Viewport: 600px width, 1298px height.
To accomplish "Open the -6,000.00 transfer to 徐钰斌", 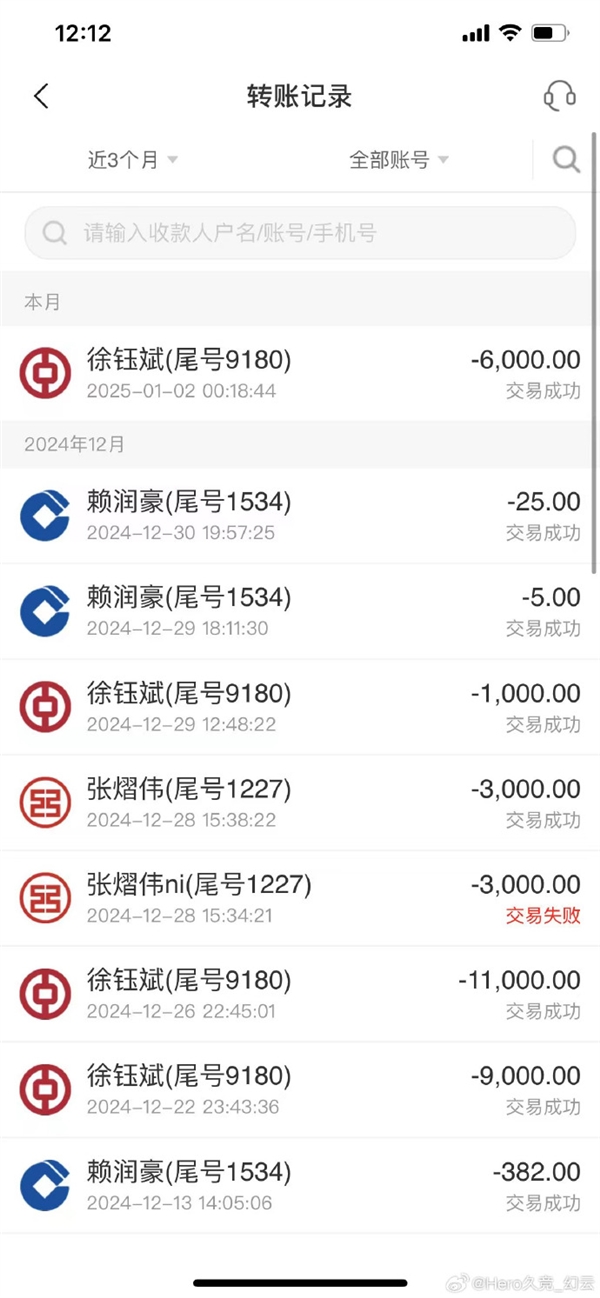I will (300, 373).
